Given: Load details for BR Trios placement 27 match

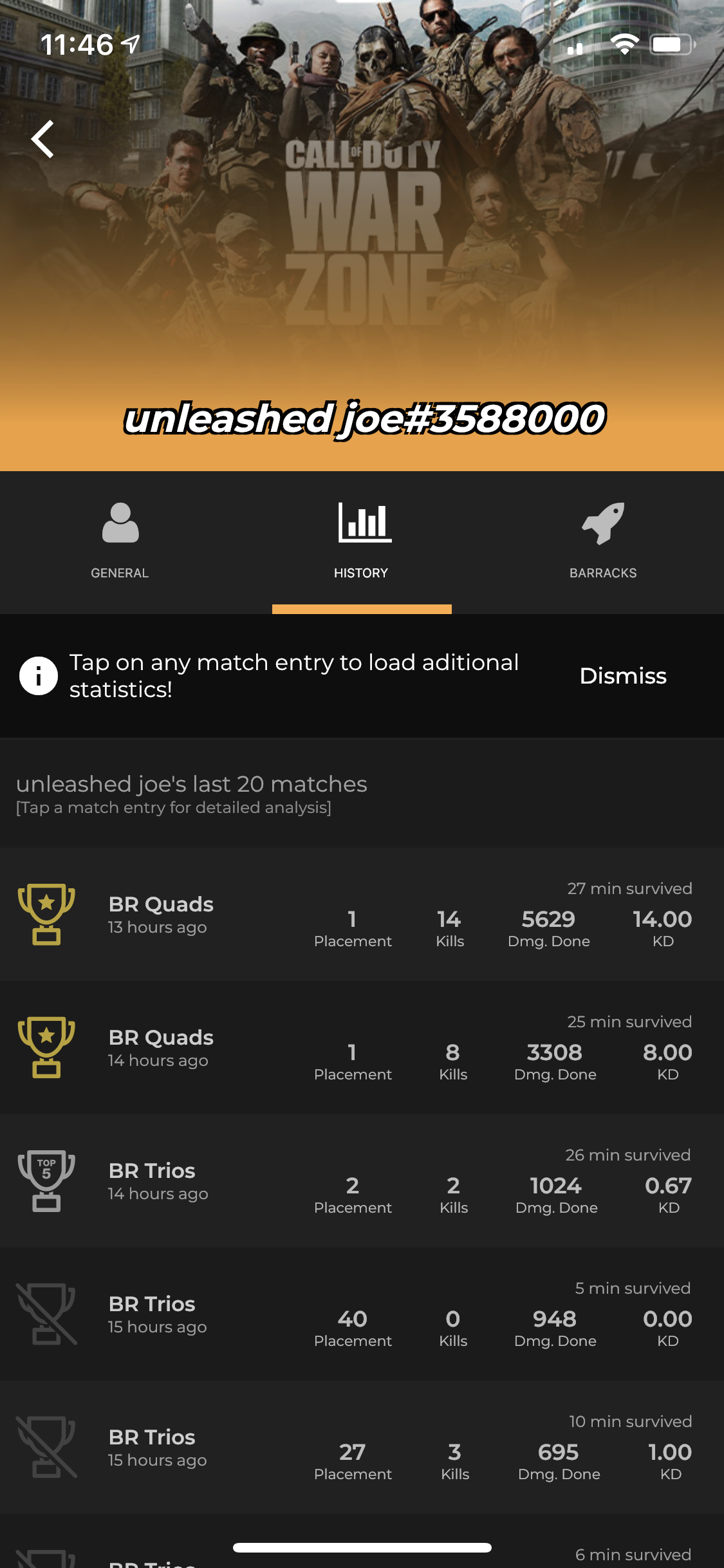Looking at the screenshot, I should [362, 1447].
